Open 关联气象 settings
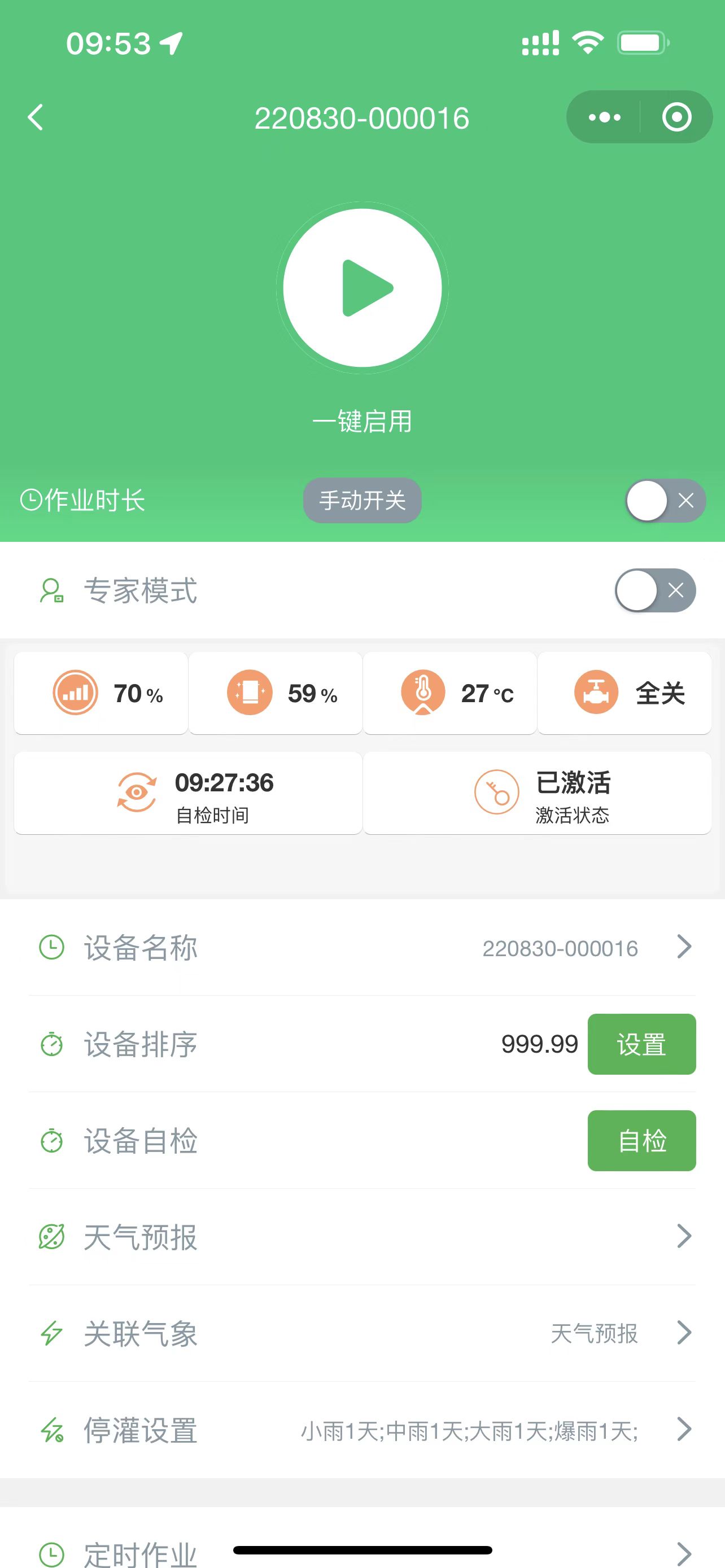 click(362, 1333)
